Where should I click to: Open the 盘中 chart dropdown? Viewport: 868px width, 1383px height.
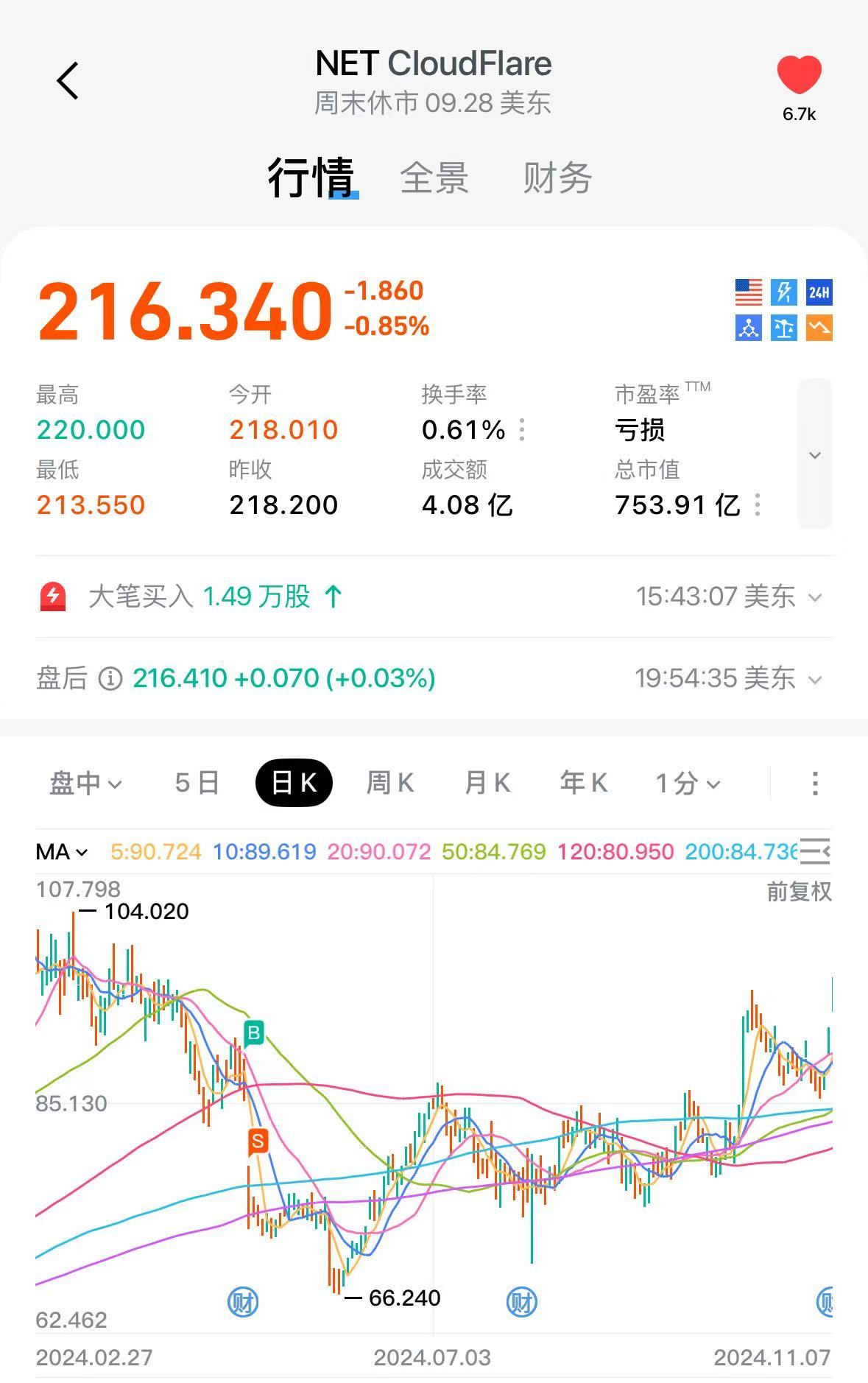85,783
